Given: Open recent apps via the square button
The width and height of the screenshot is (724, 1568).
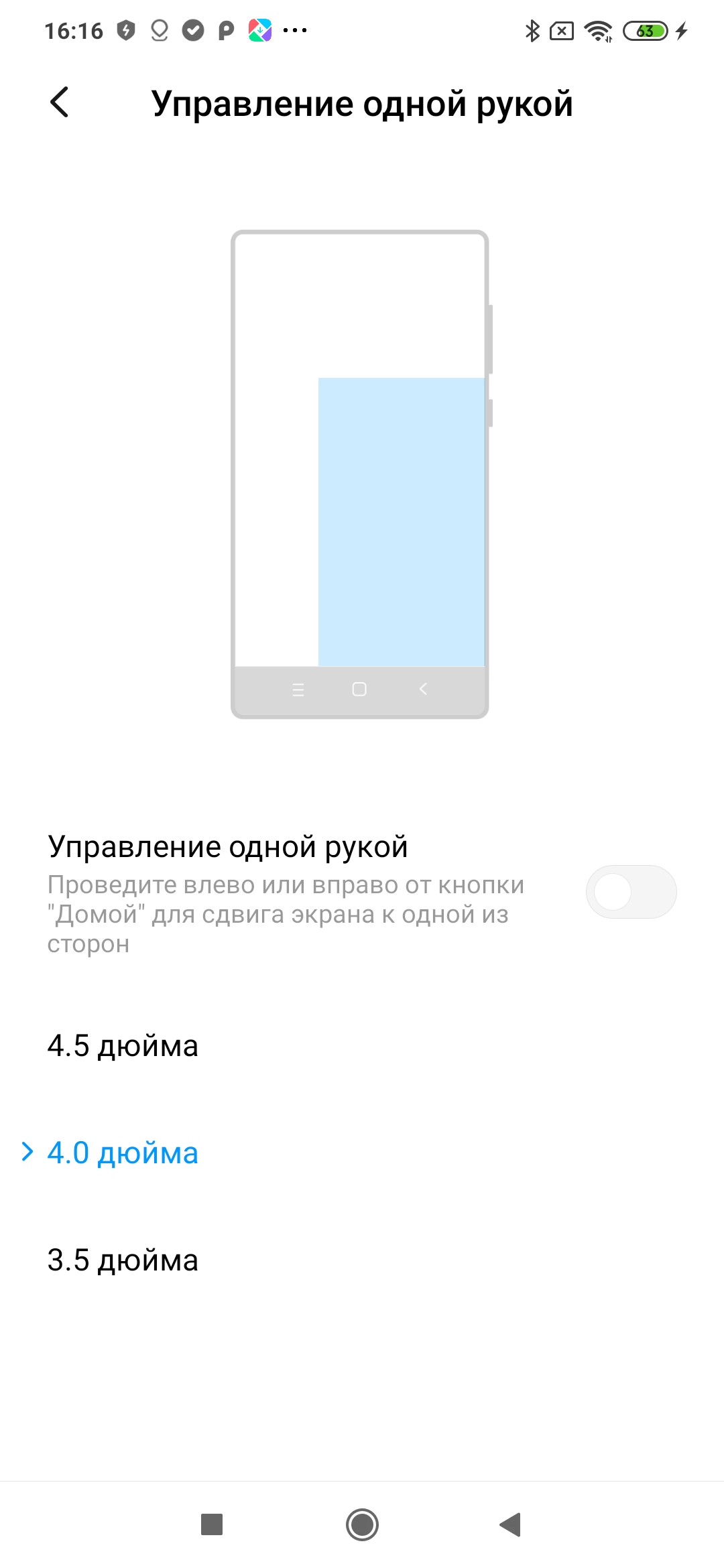Looking at the screenshot, I should [x=212, y=1524].
